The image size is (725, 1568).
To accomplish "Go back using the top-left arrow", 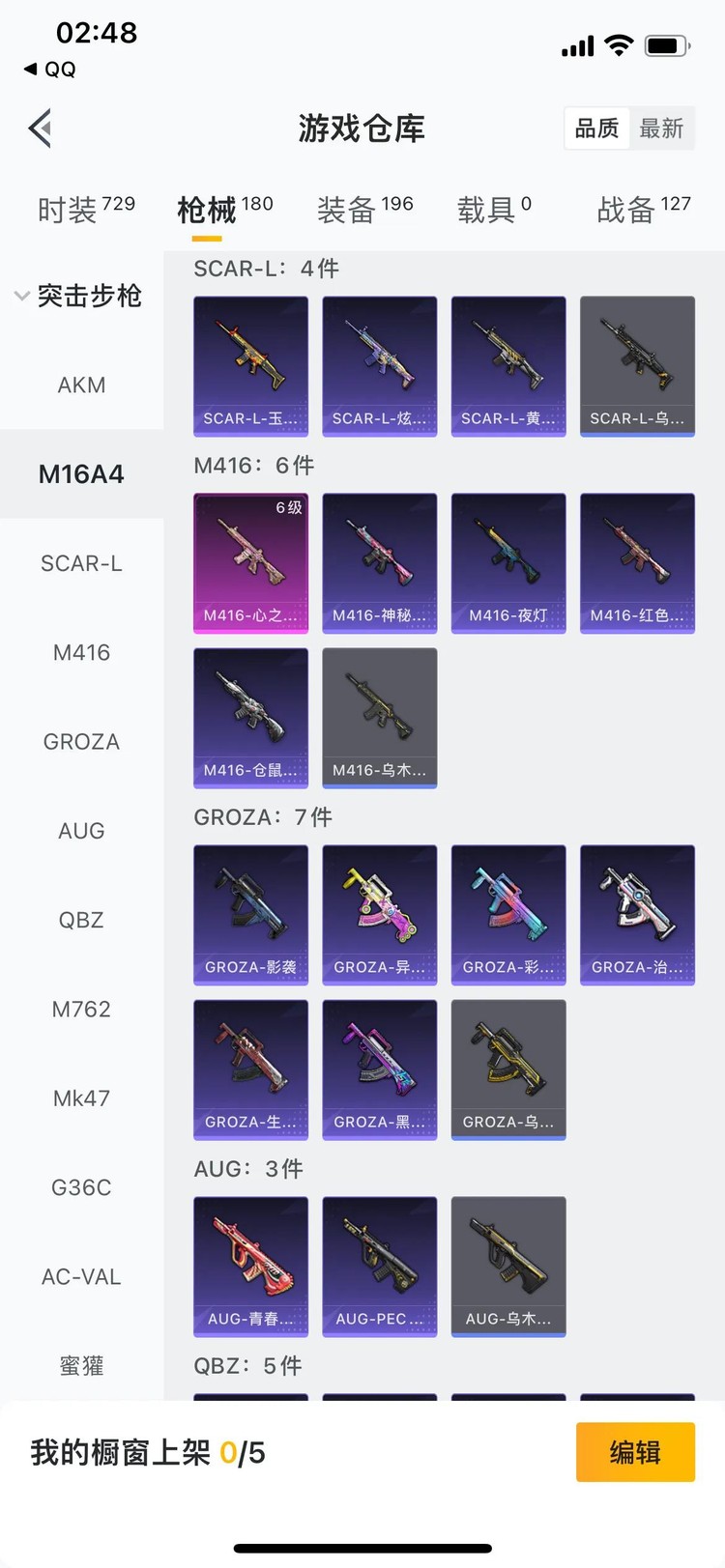I will pos(40,128).
